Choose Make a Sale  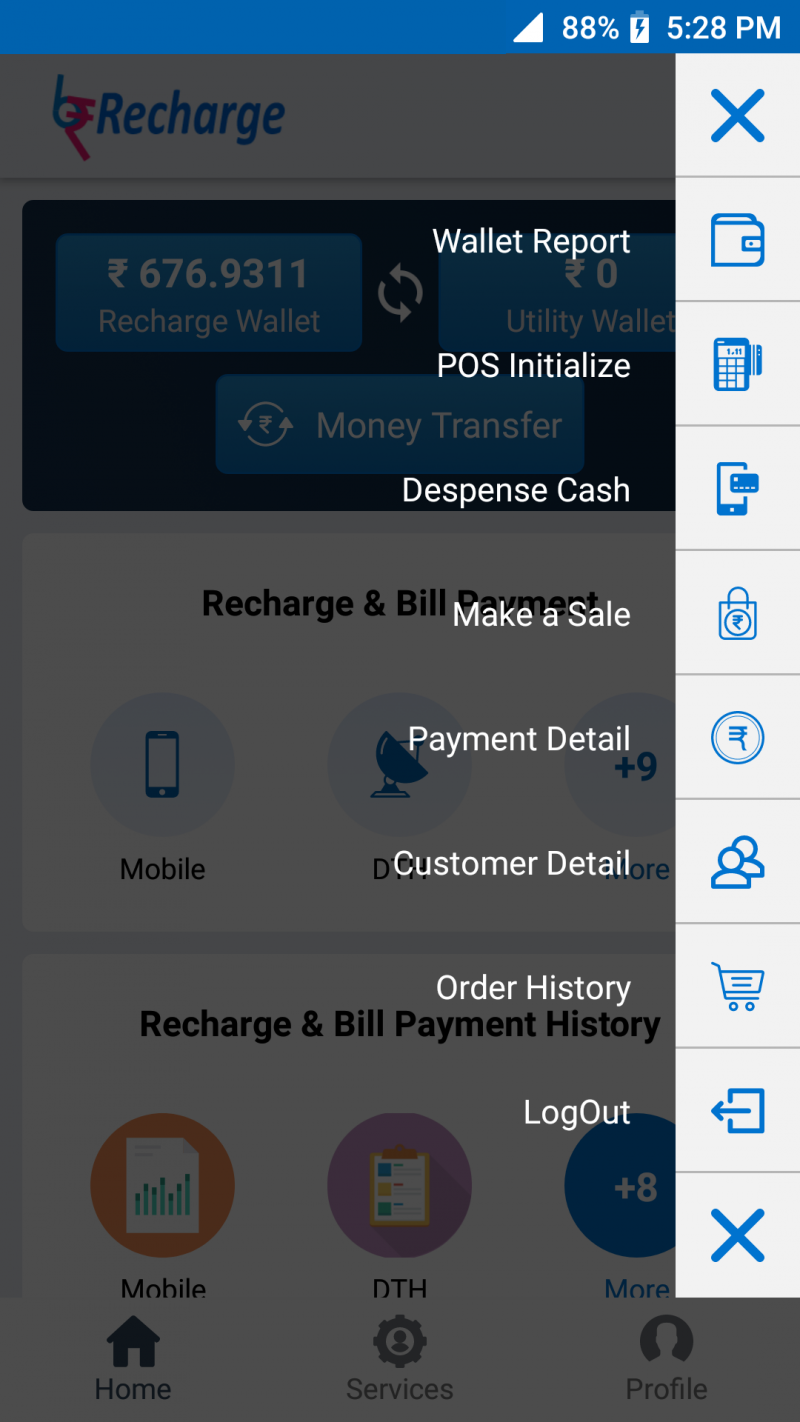pyautogui.click(x=737, y=613)
